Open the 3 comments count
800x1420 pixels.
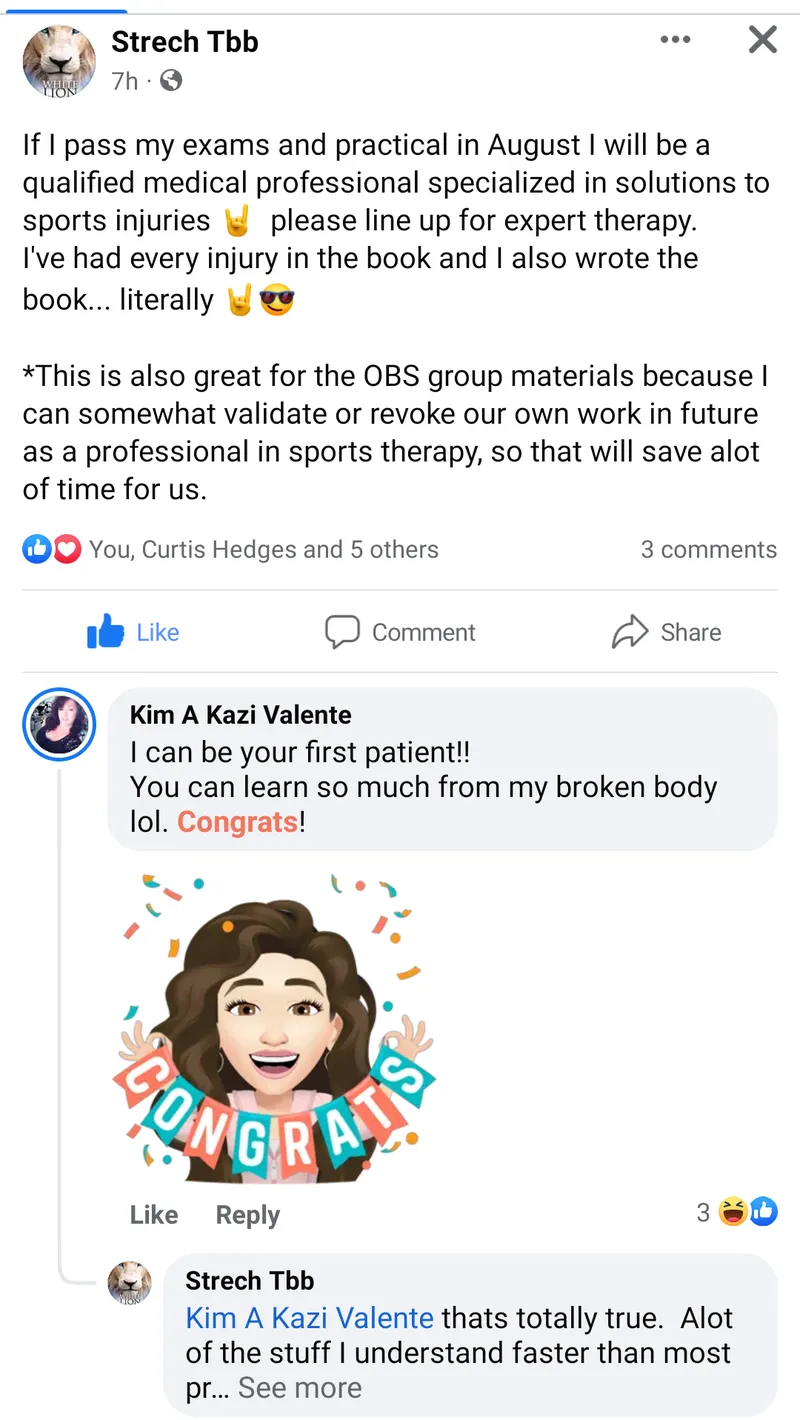click(x=708, y=549)
